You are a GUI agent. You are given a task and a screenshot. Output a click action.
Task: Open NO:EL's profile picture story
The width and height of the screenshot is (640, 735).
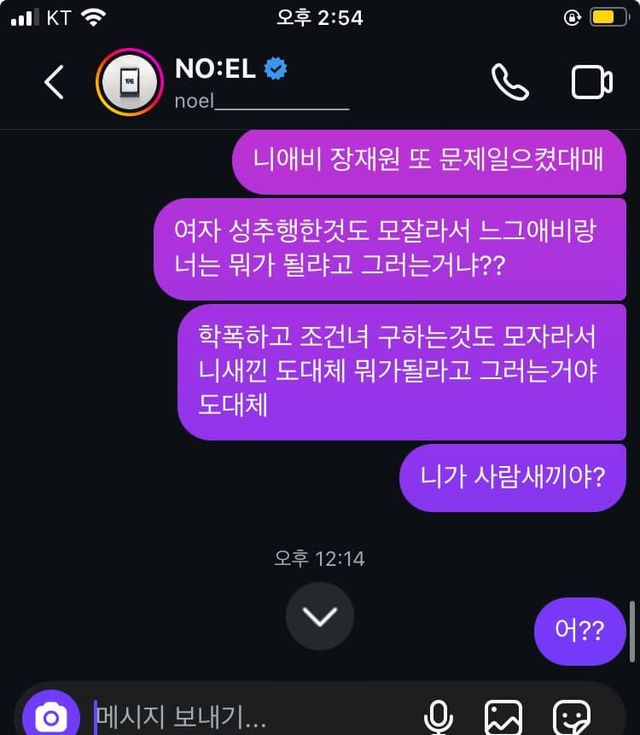pos(129,83)
